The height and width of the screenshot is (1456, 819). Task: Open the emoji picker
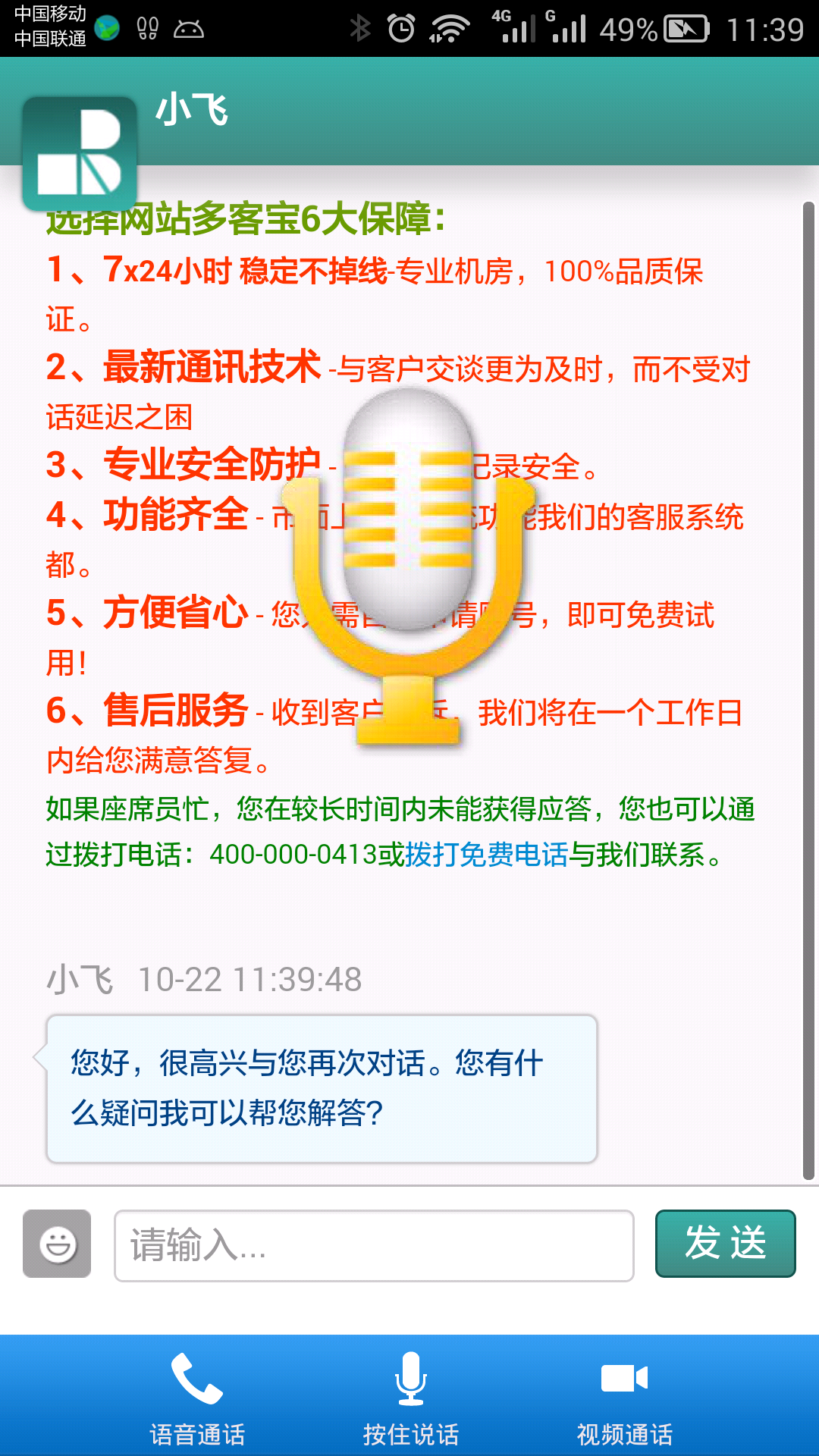click(57, 1244)
